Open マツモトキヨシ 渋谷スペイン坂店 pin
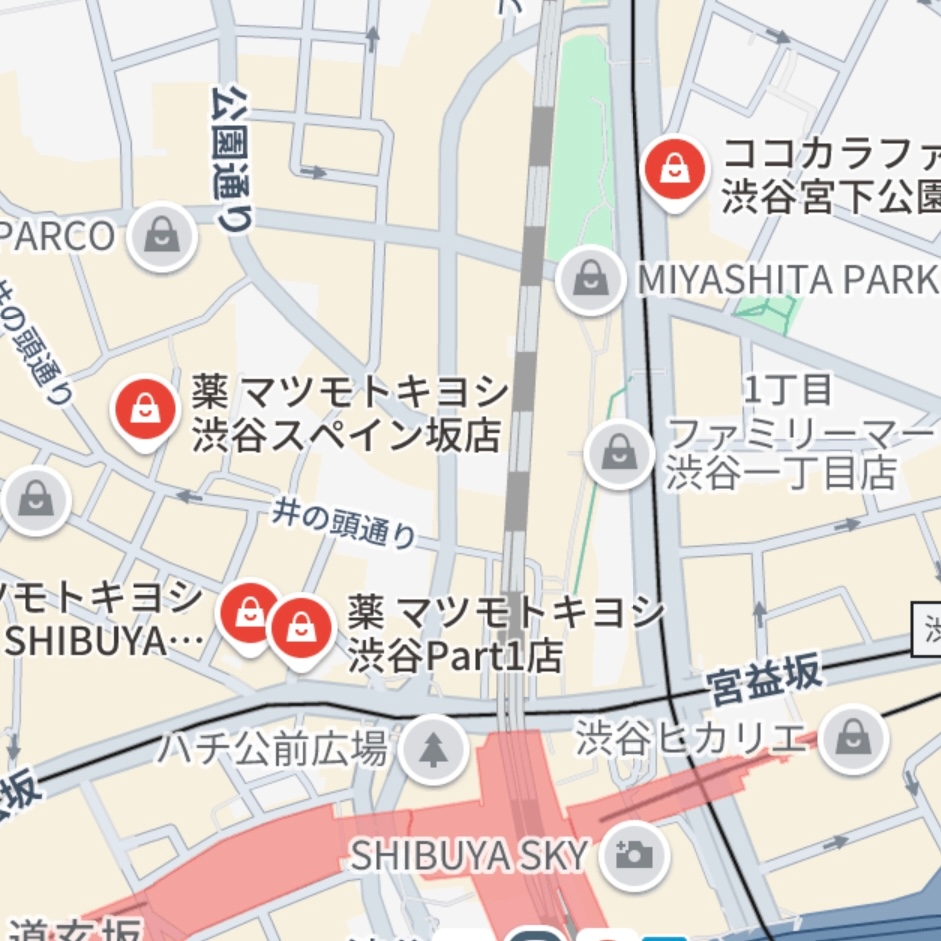This screenshot has height=941, width=941. [x=146, y=408]
